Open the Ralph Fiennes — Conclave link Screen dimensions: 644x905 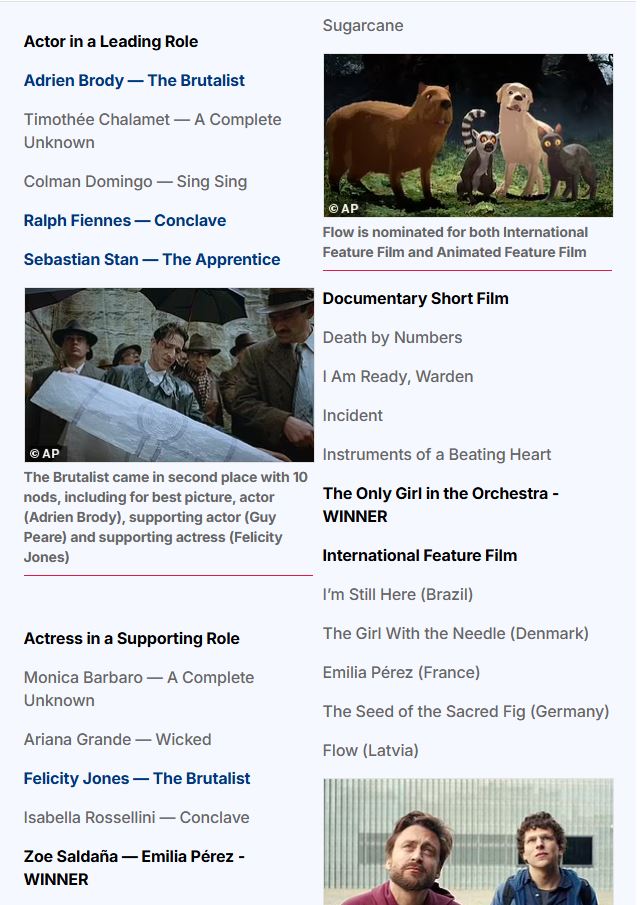[x=125, y=221]
